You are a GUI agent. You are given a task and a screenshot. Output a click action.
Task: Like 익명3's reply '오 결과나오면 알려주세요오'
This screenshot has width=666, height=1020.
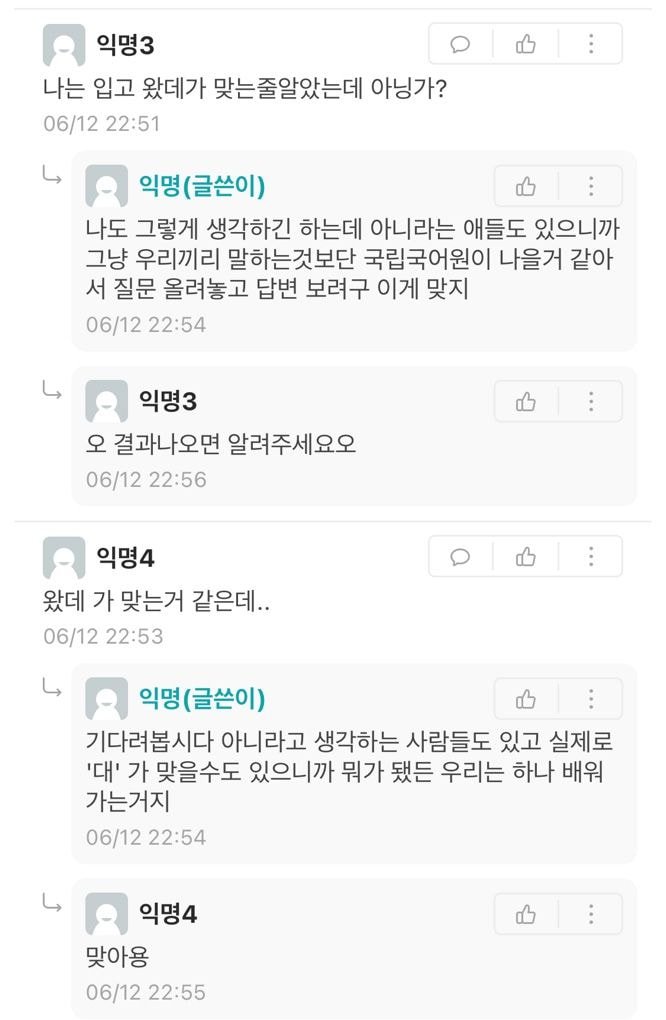526,402
